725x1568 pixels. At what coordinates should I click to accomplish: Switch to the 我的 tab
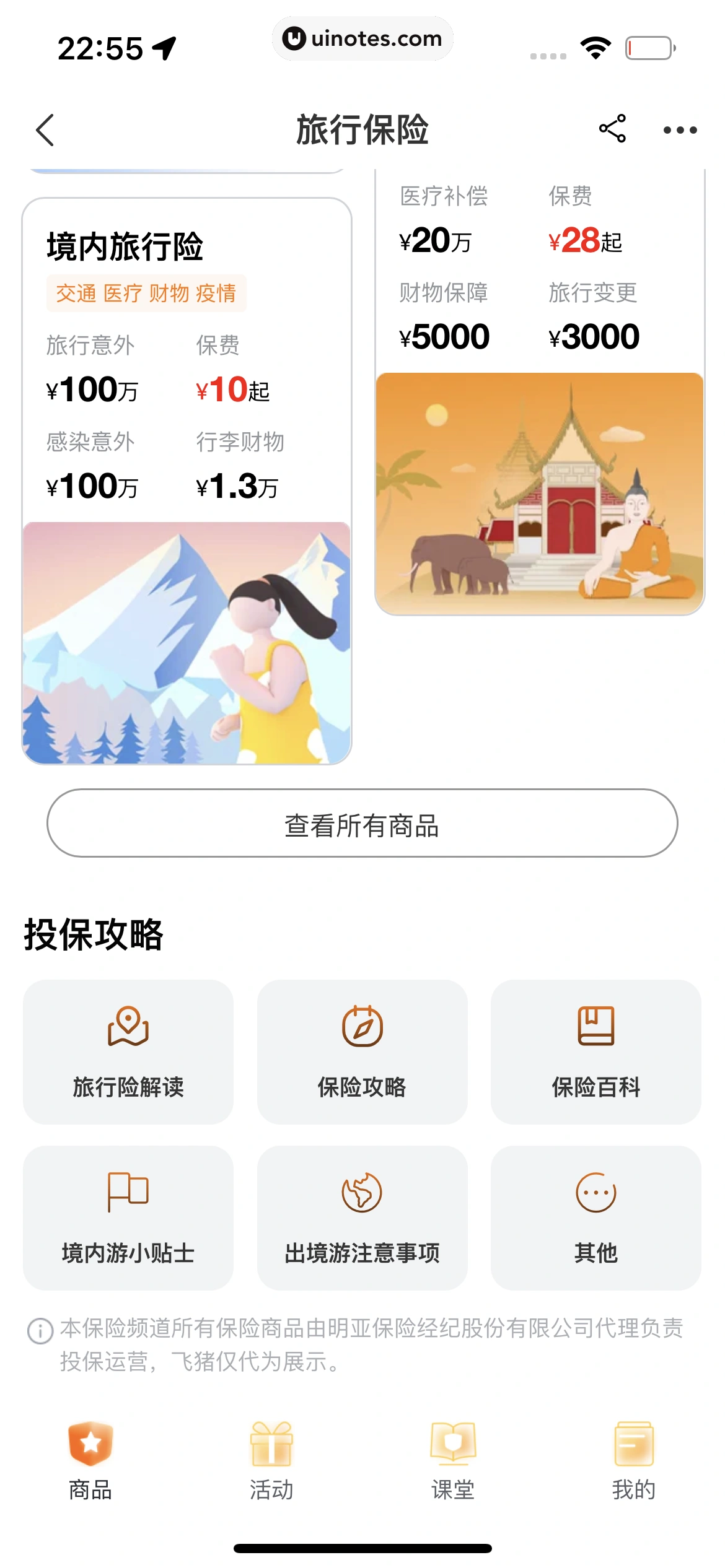click(x=633, y=1460)
